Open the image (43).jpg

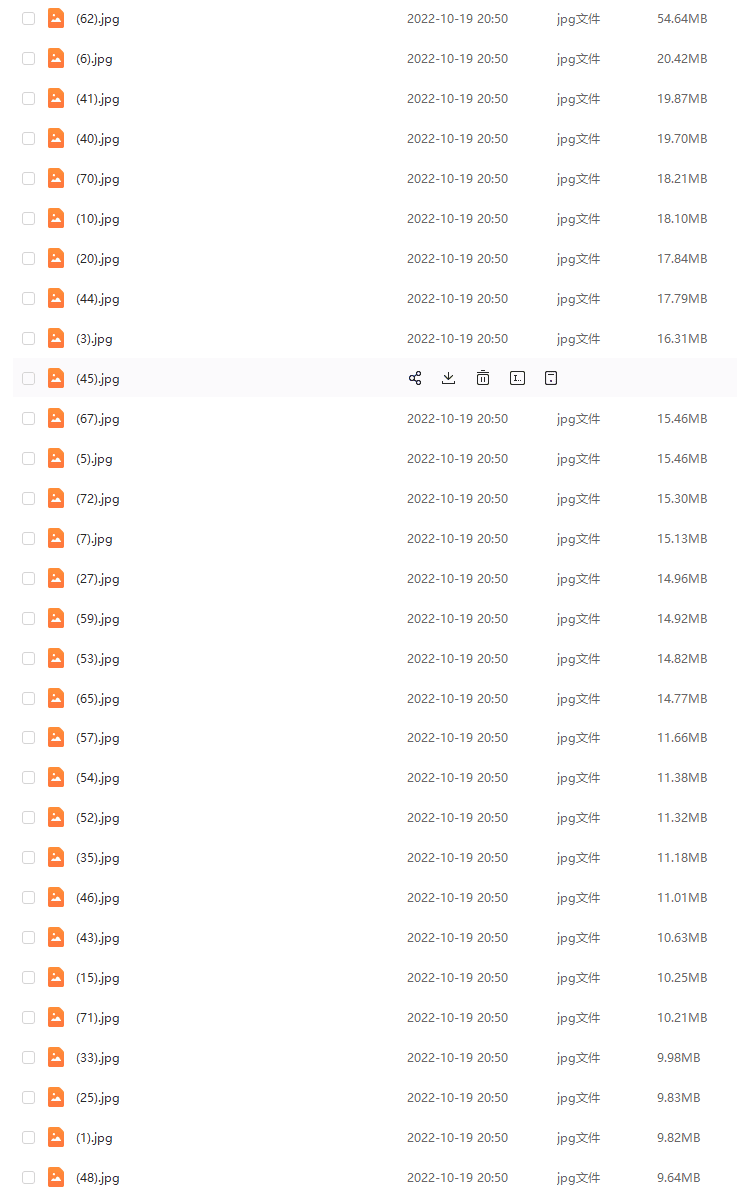[x=97, y=937]
